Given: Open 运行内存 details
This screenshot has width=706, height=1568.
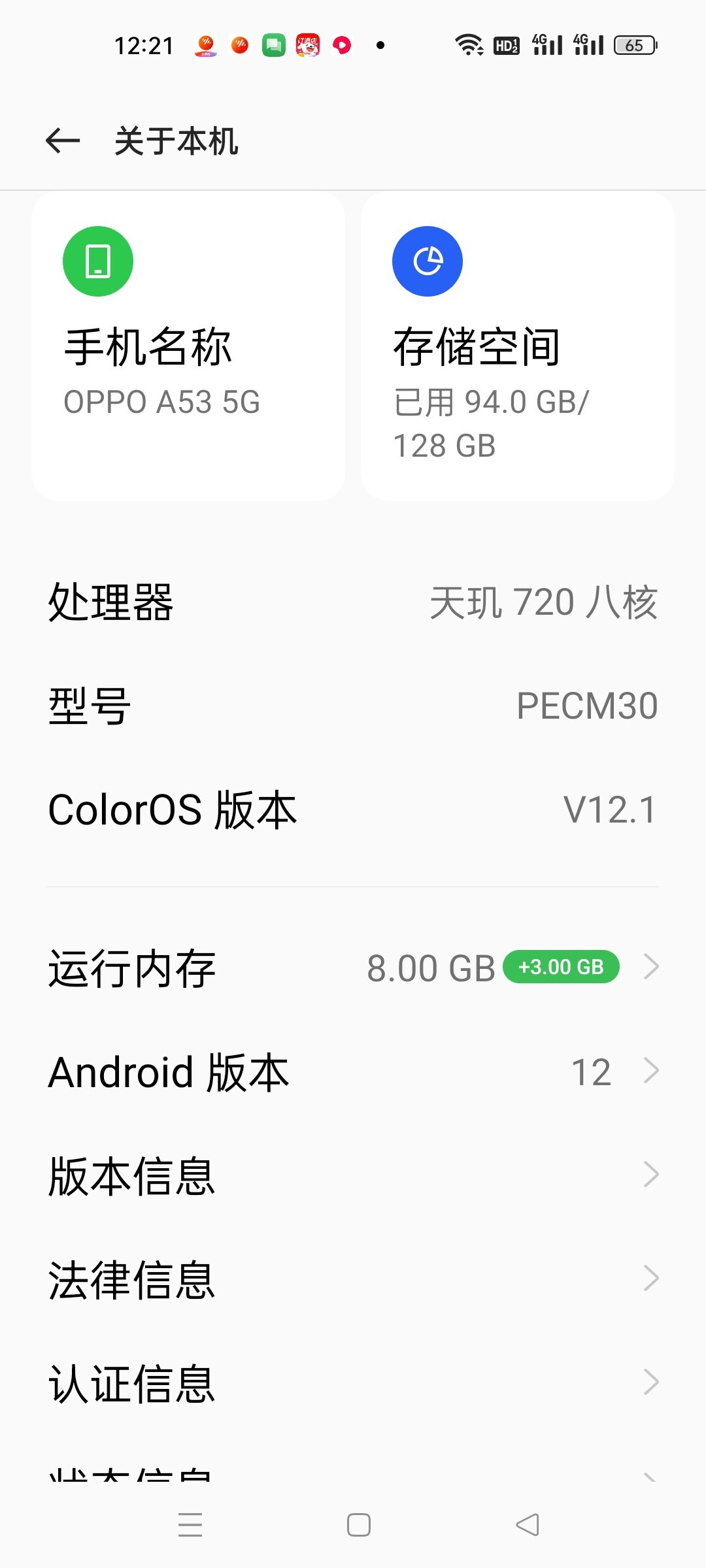Looking at the screenshot, I should coord(353,968).
